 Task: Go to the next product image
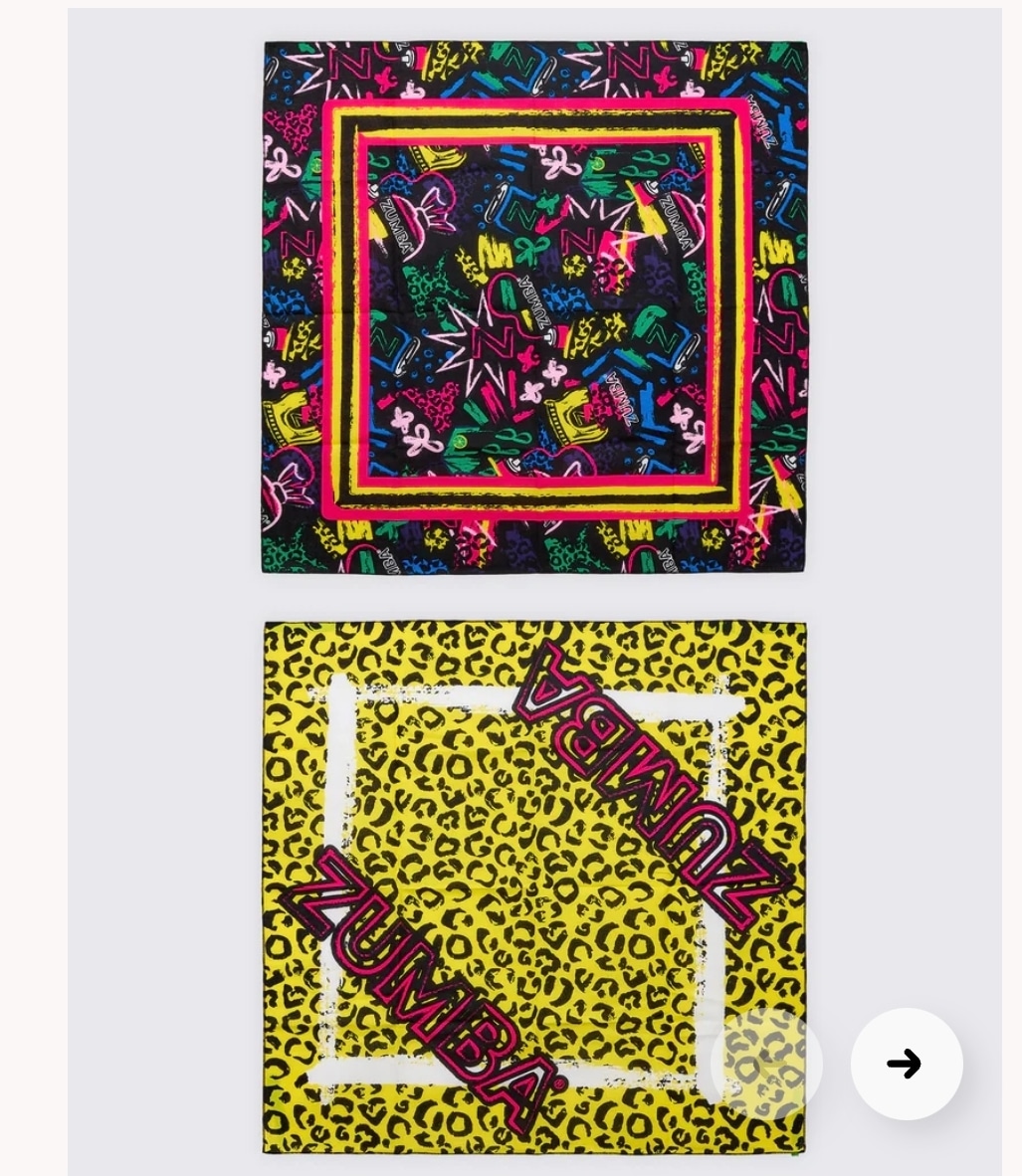point(906,1064)
